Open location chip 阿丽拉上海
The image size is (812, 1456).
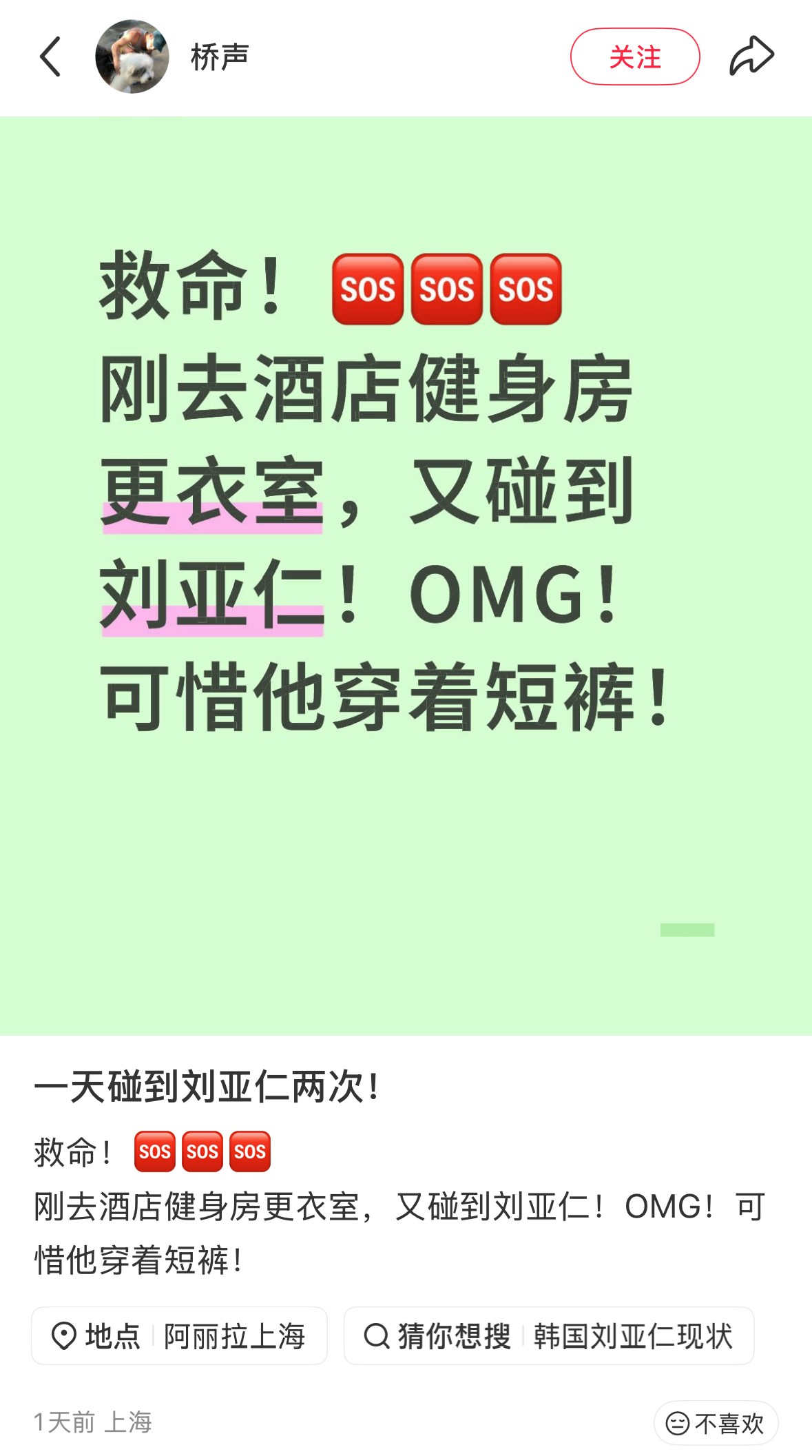point(179,1335)
